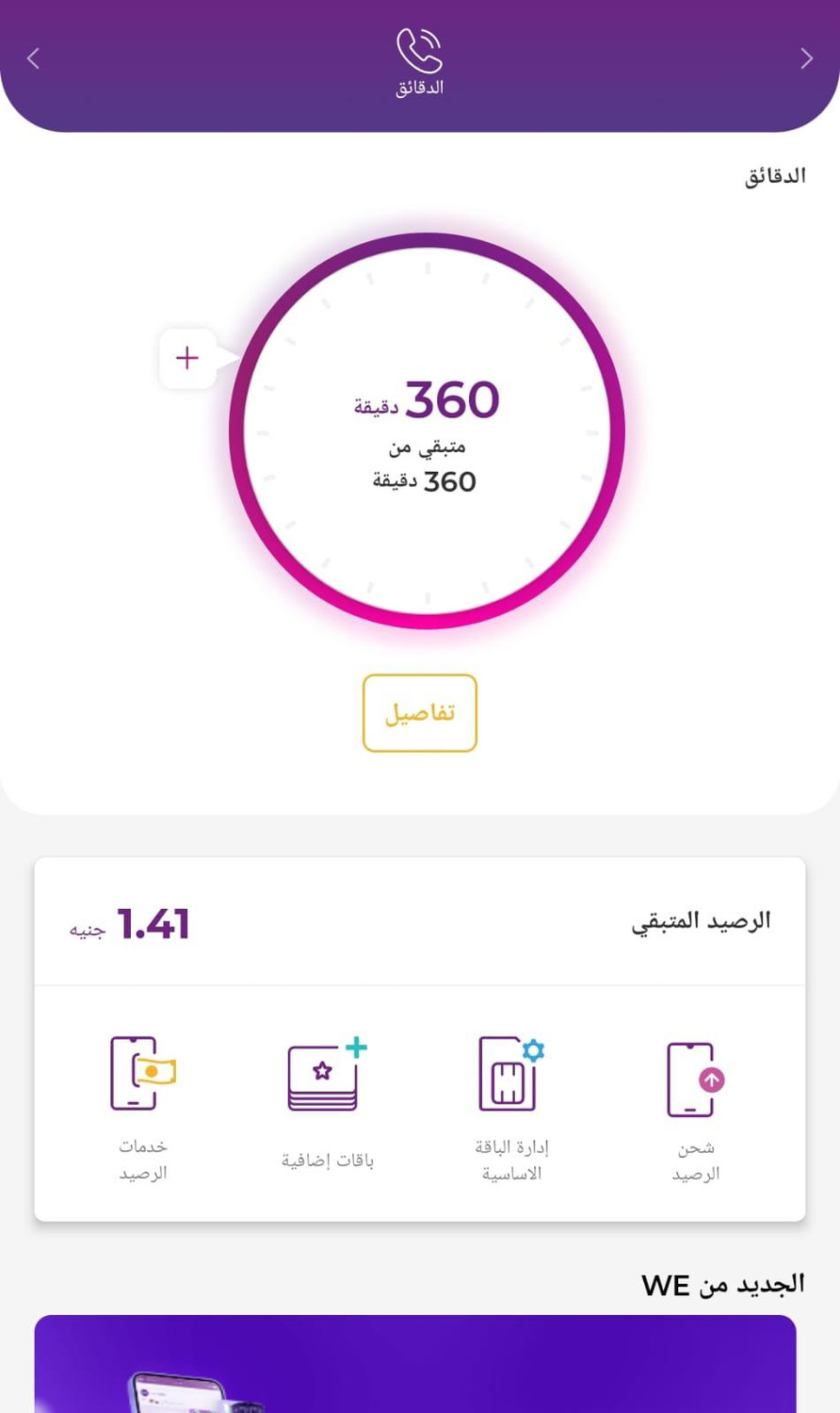Image resolution: width=840 pixels, height=1413 pixels.
Task: Tap the plus button to add minutes
Action: 187,358
